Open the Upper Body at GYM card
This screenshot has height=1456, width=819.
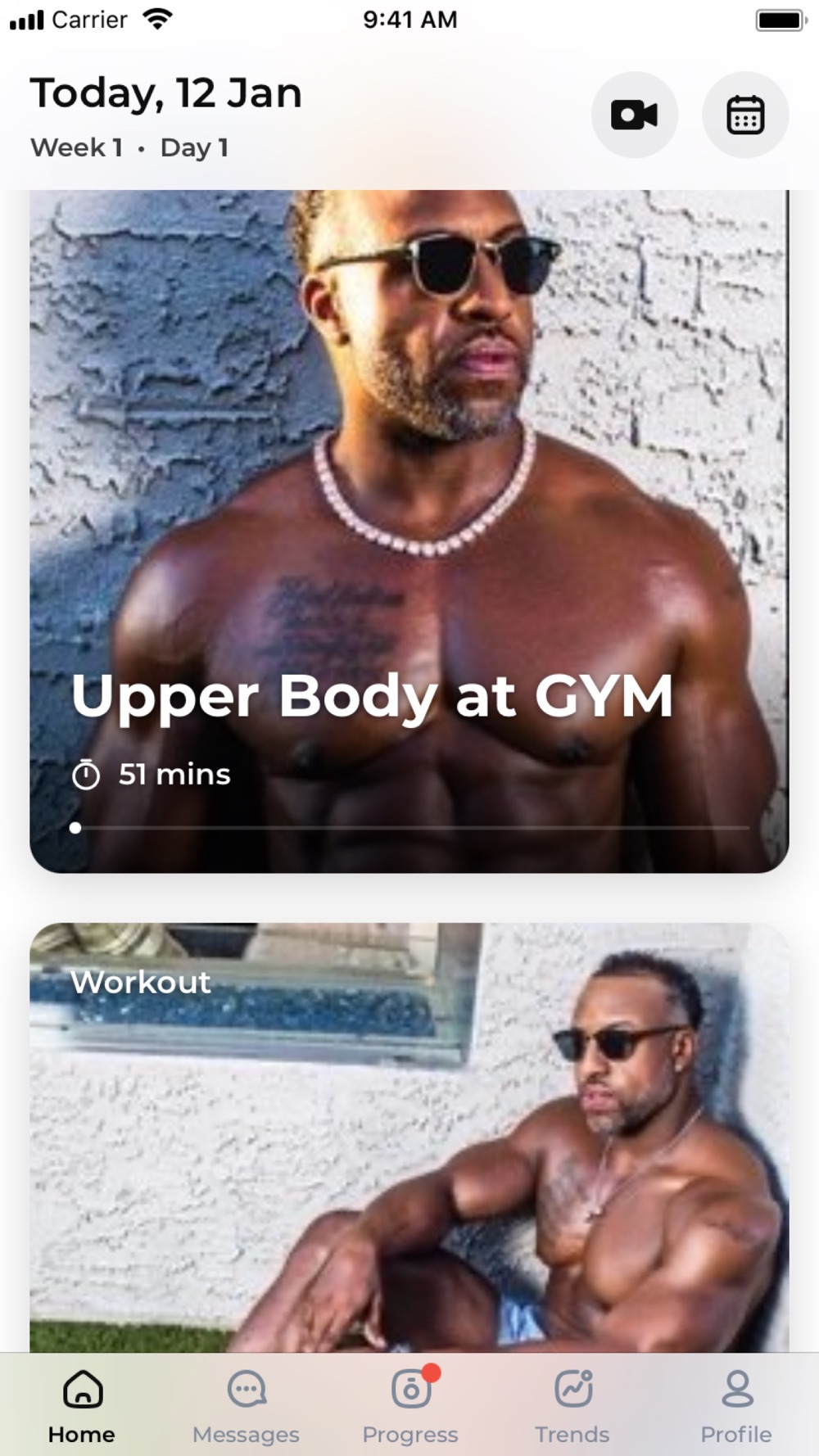(409, 532)
